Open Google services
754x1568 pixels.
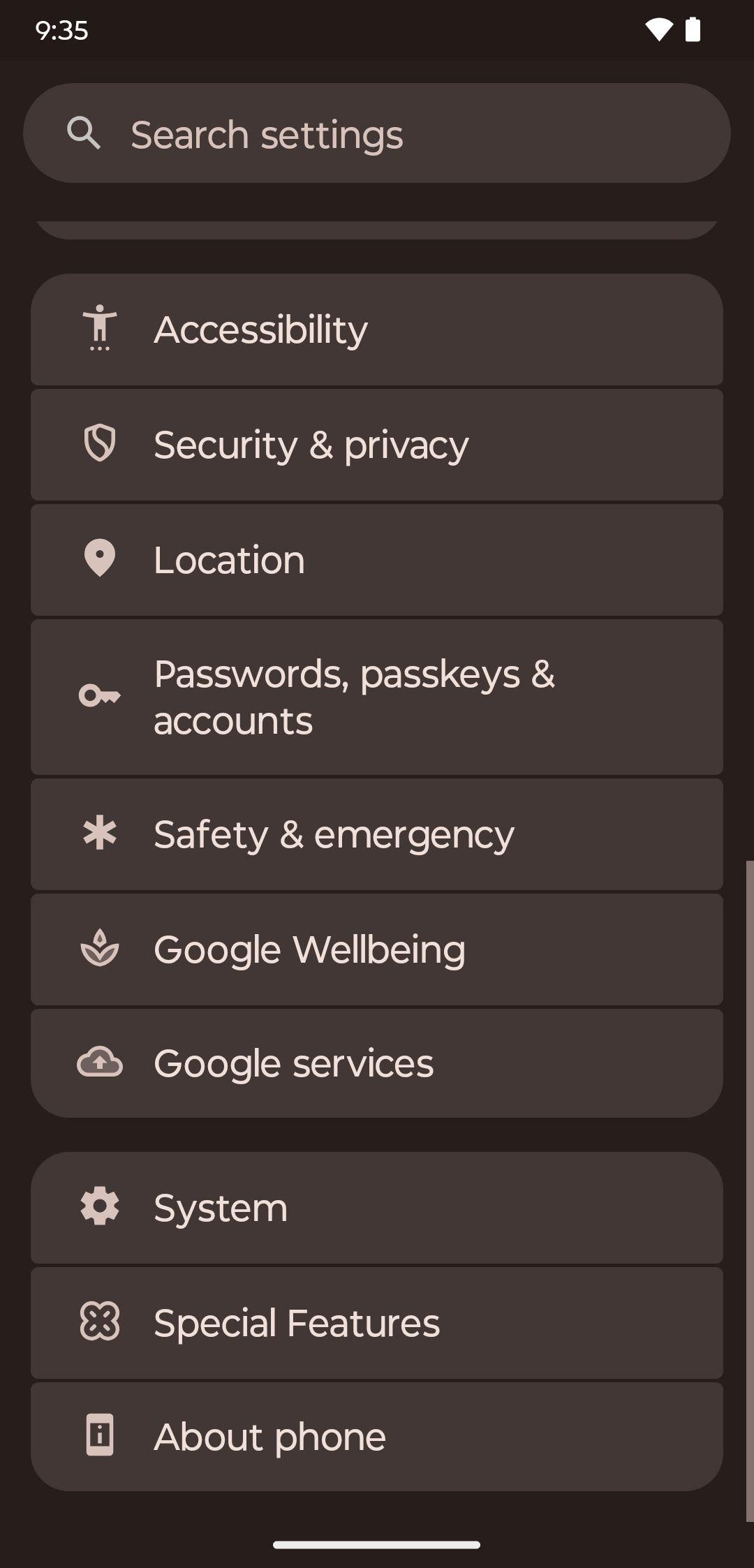coord(377,1063)
